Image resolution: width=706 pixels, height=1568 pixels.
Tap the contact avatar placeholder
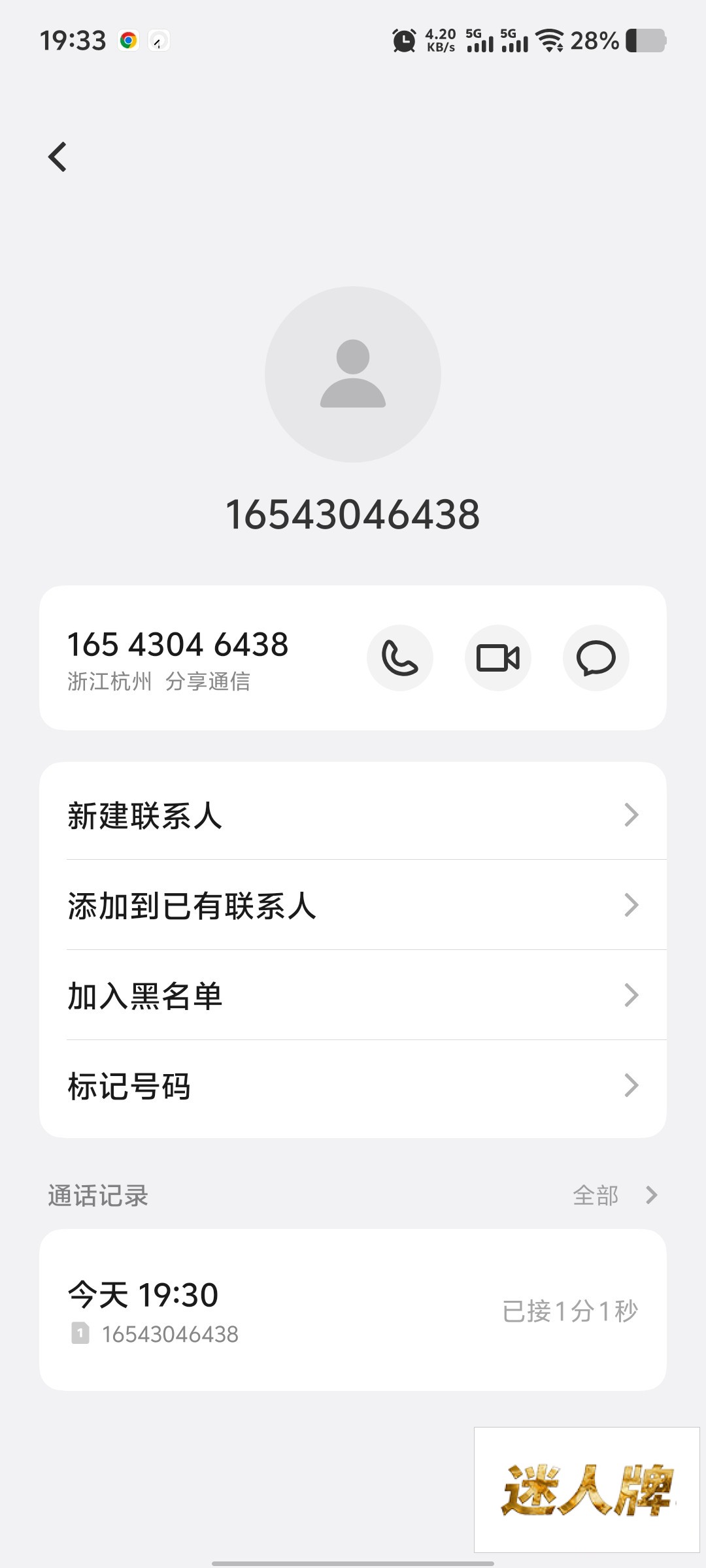pos(353,374)
